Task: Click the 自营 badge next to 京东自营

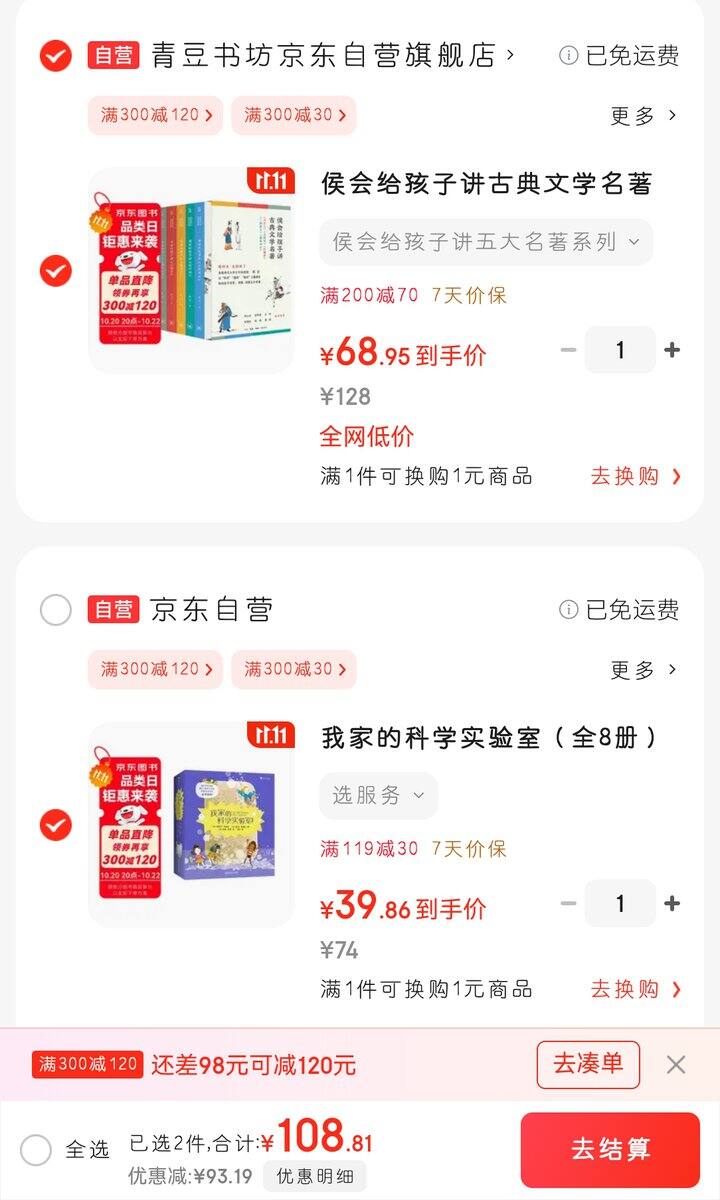Action: coord(115,611)
